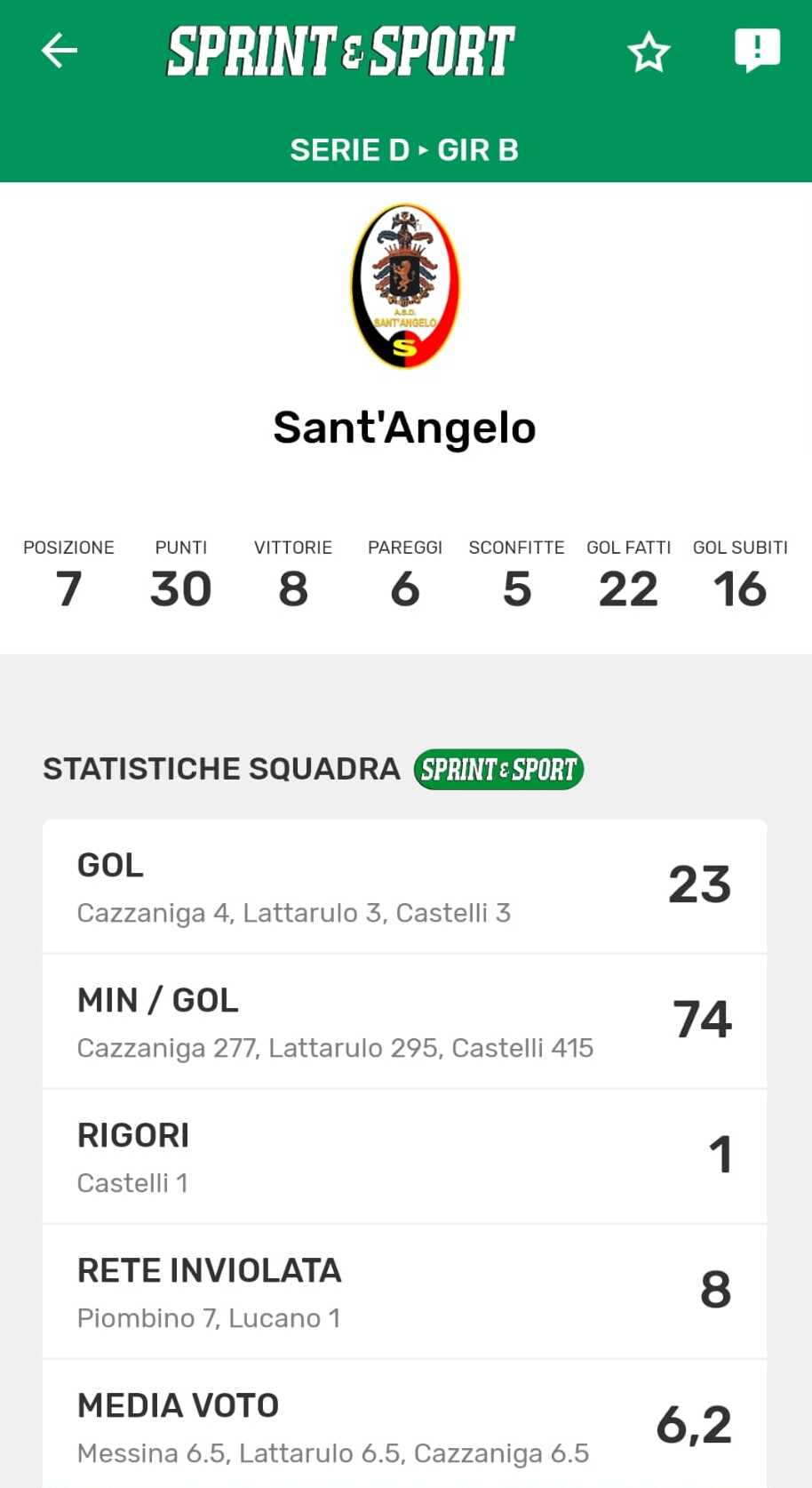
Task: Show the MEDIA VOTO row details
Action: point(404,1426)
